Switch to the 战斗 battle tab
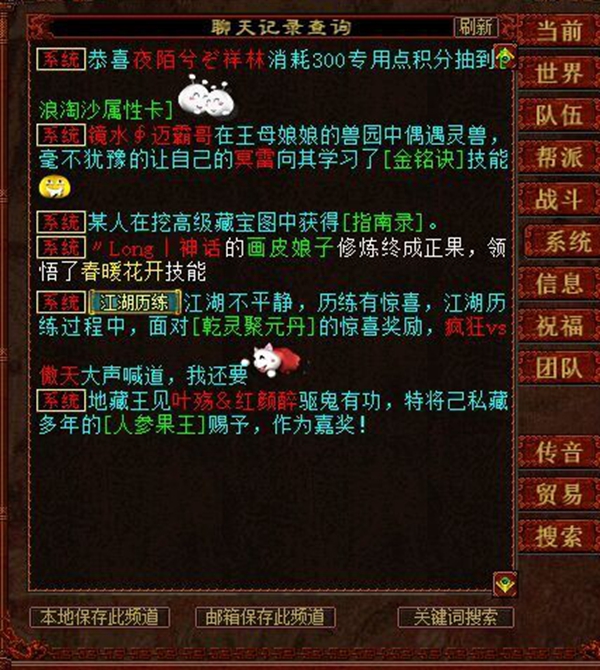 coord(558,199)
